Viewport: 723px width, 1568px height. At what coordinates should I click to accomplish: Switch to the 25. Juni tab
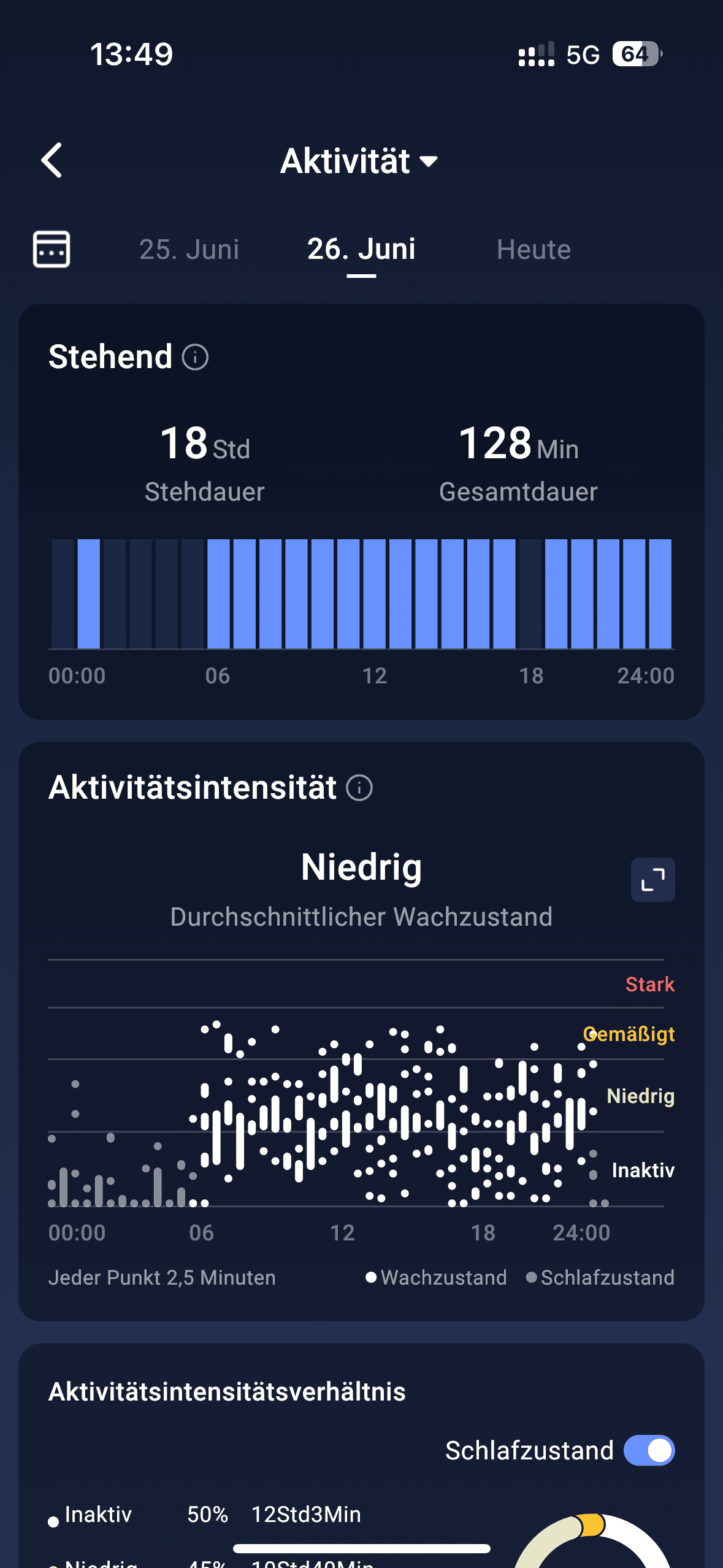tap(189, 250)
